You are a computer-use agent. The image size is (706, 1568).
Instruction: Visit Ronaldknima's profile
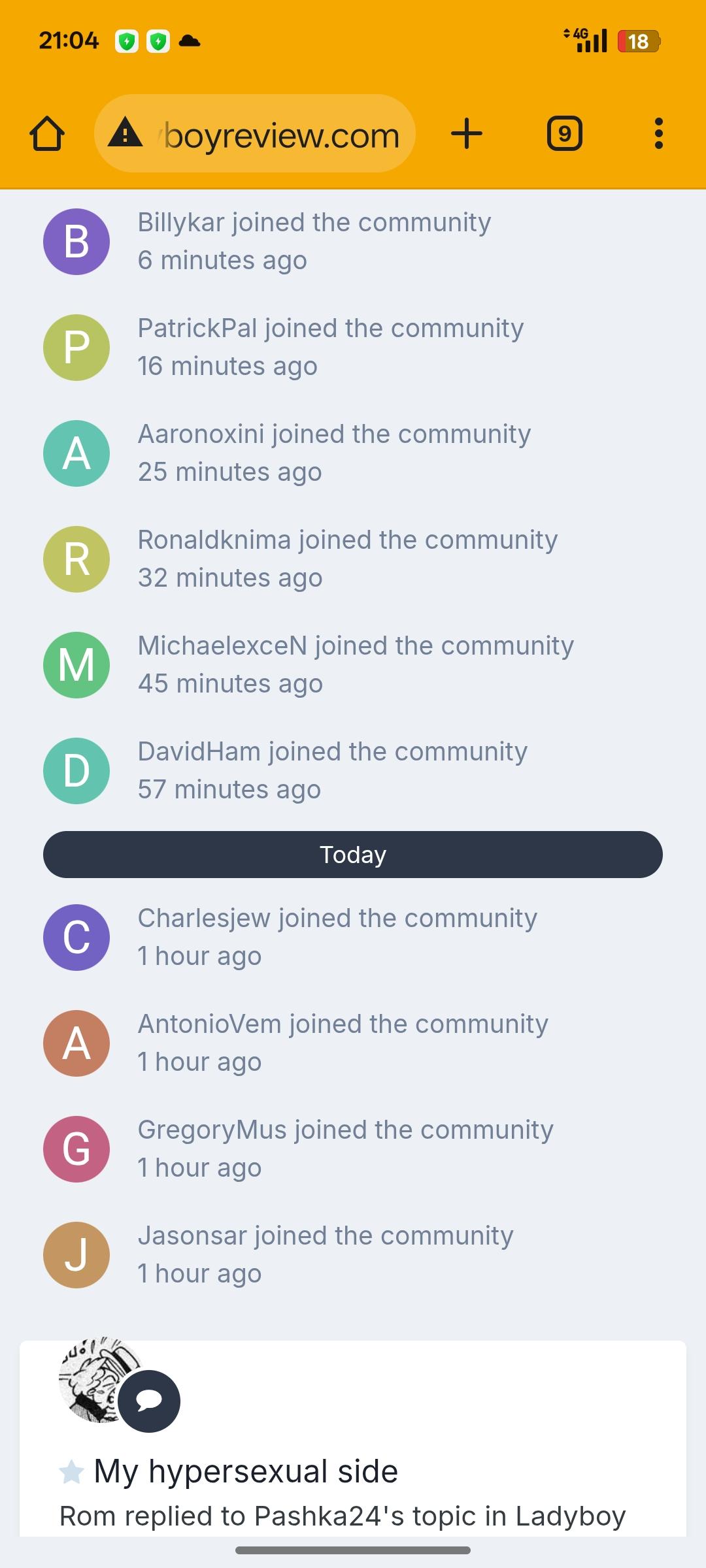point(214,540)
